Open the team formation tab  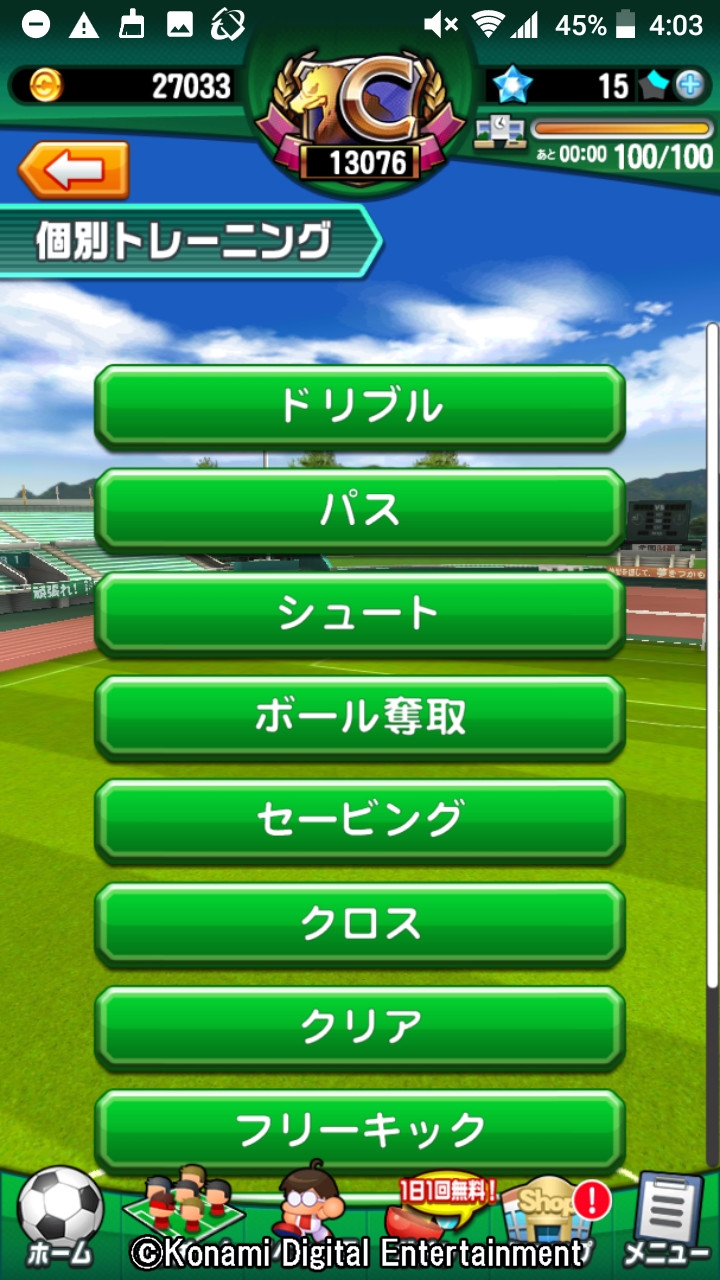click(x=183, y=1210)
